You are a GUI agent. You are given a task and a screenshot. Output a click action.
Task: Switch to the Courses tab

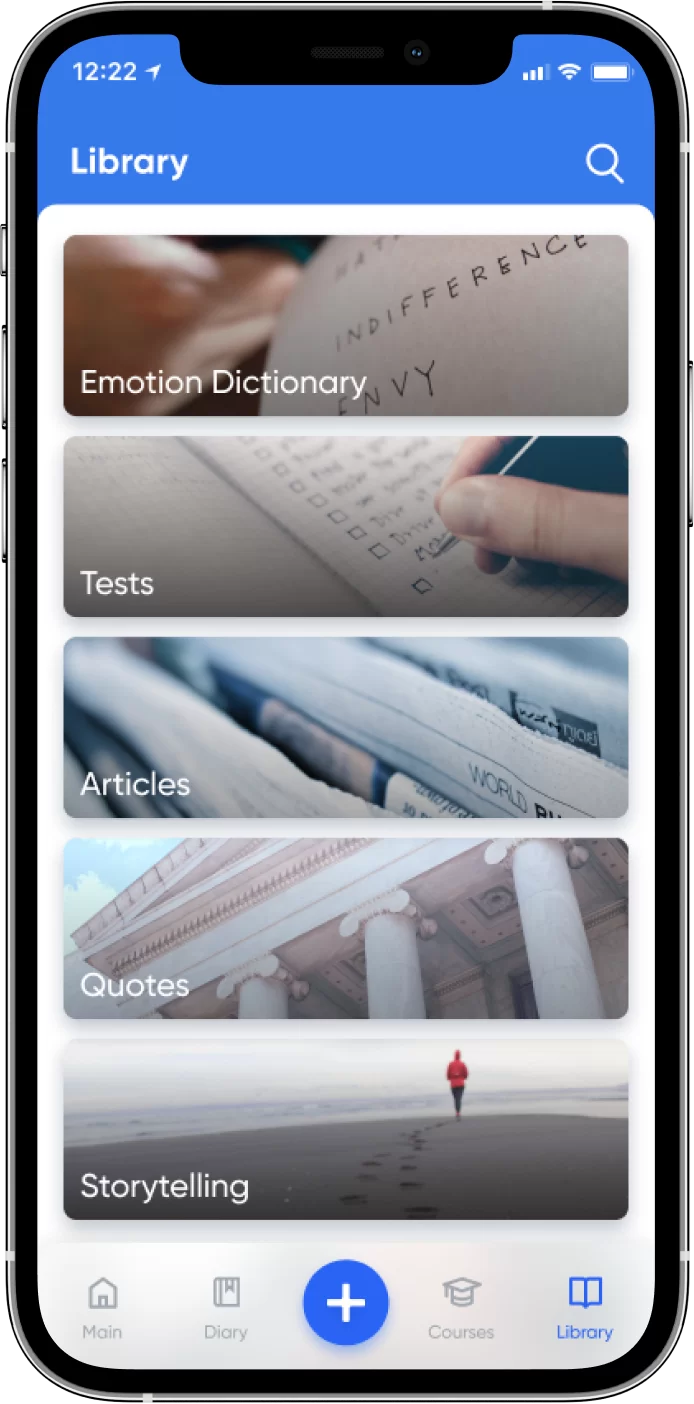pos(461,1305)
